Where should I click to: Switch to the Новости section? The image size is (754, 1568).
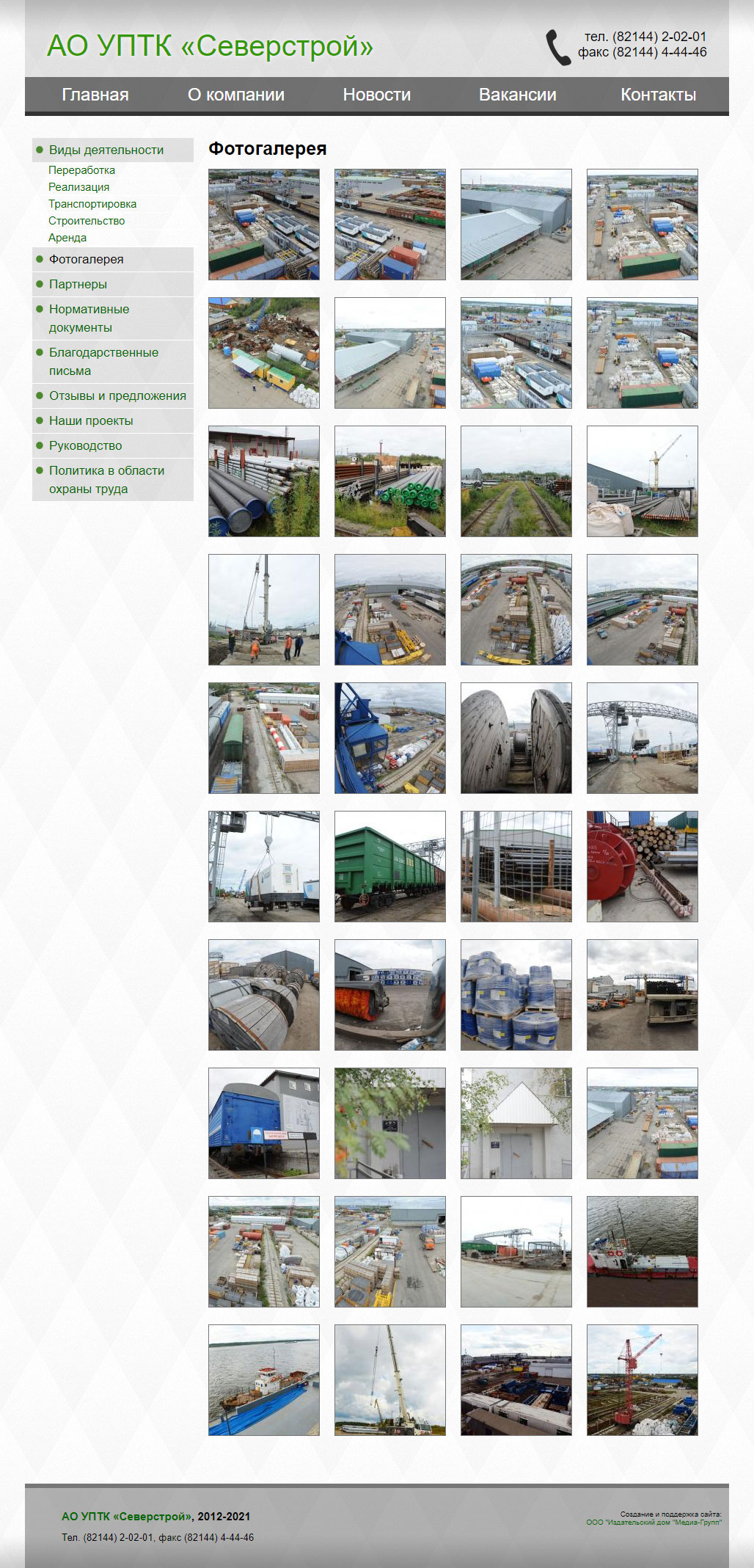377,95
